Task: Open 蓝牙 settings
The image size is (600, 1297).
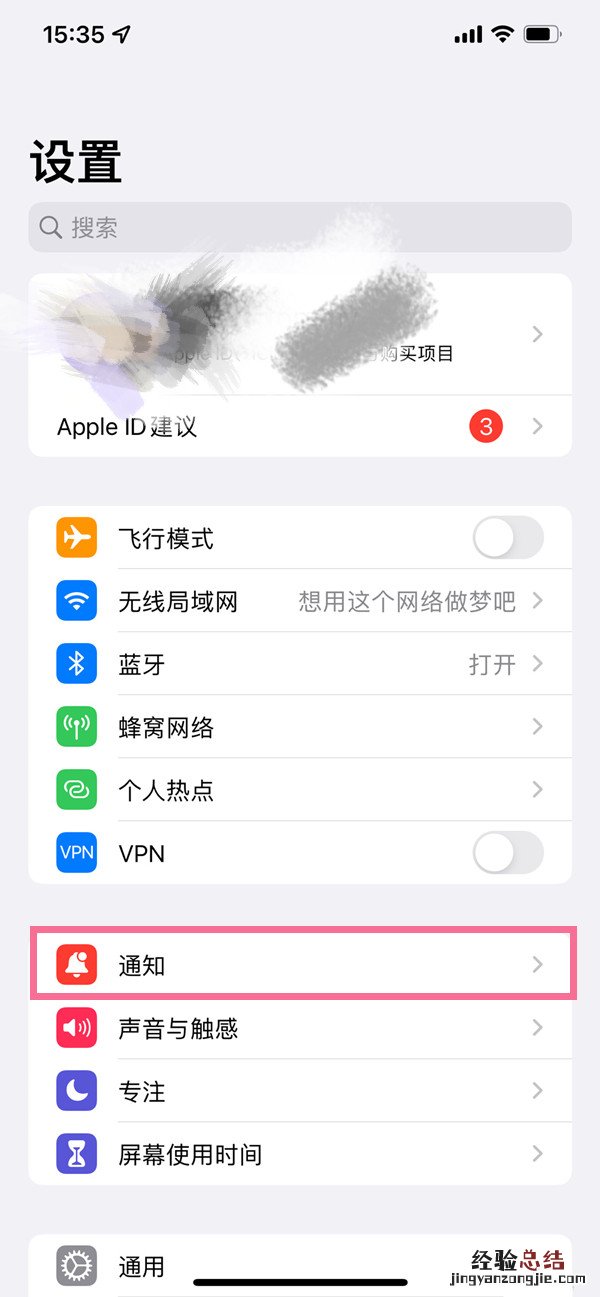Action: pos(300,664)
